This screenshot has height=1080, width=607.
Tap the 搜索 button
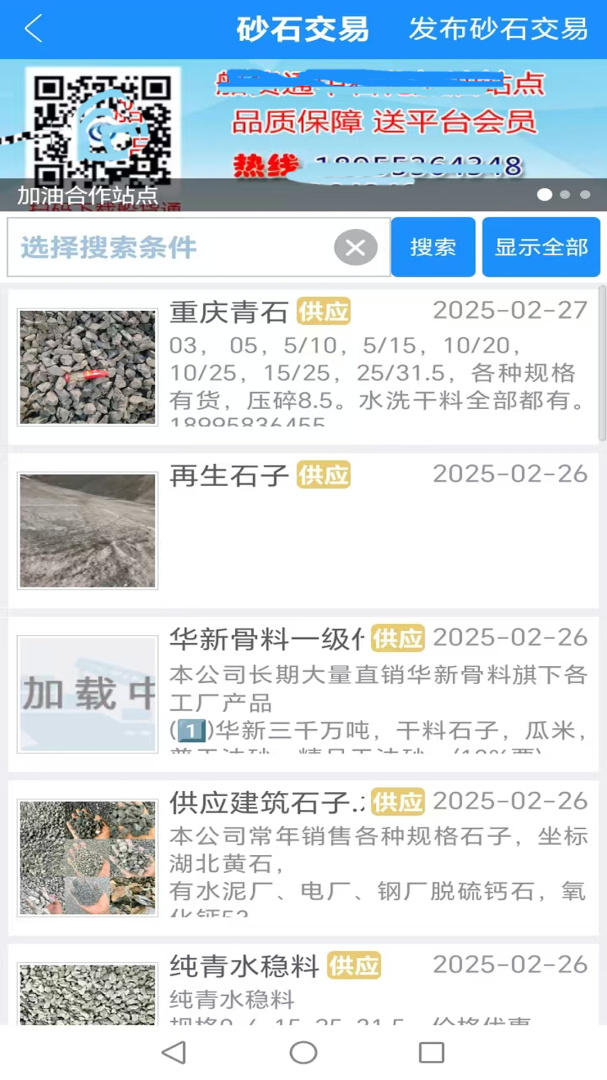tap(433, 247)
